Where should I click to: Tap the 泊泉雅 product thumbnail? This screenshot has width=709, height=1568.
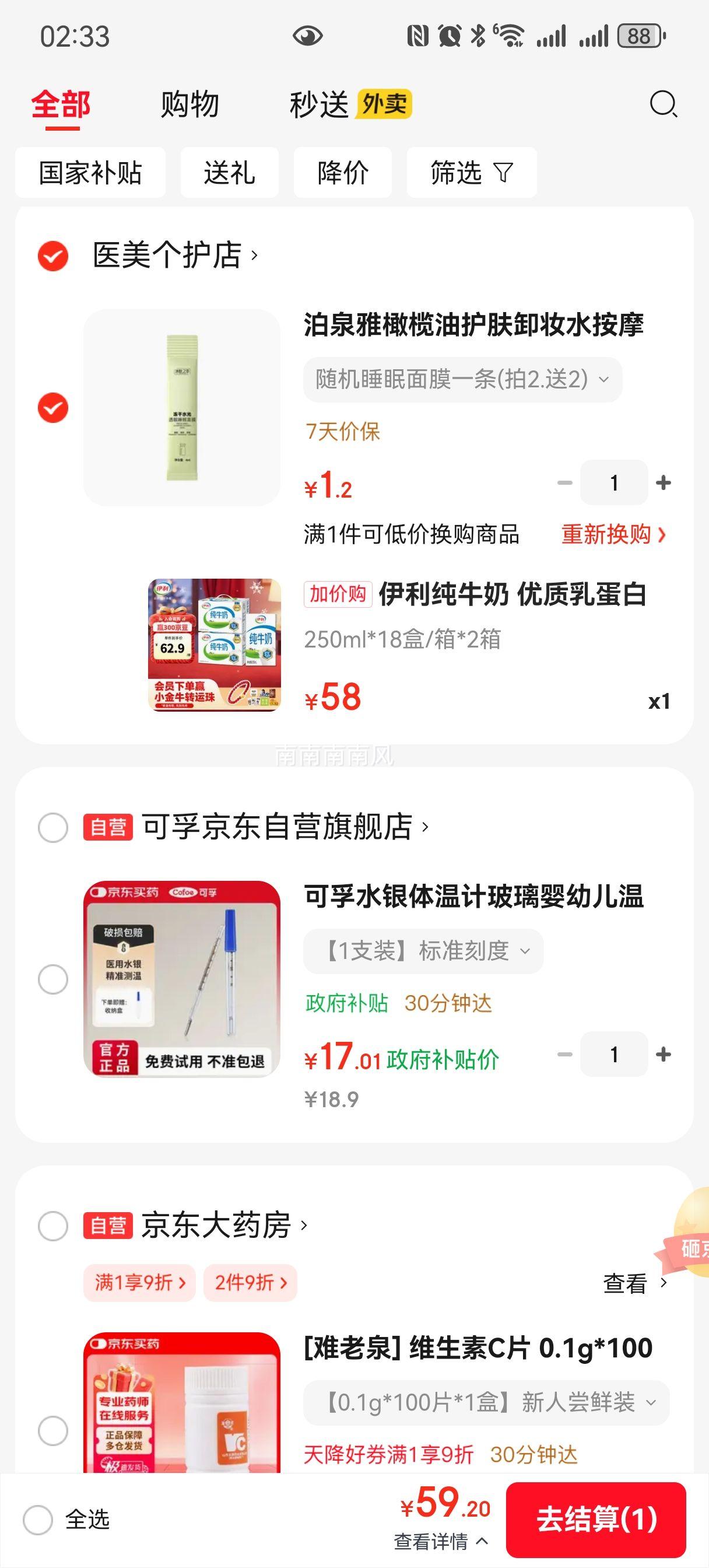(181, 406)
